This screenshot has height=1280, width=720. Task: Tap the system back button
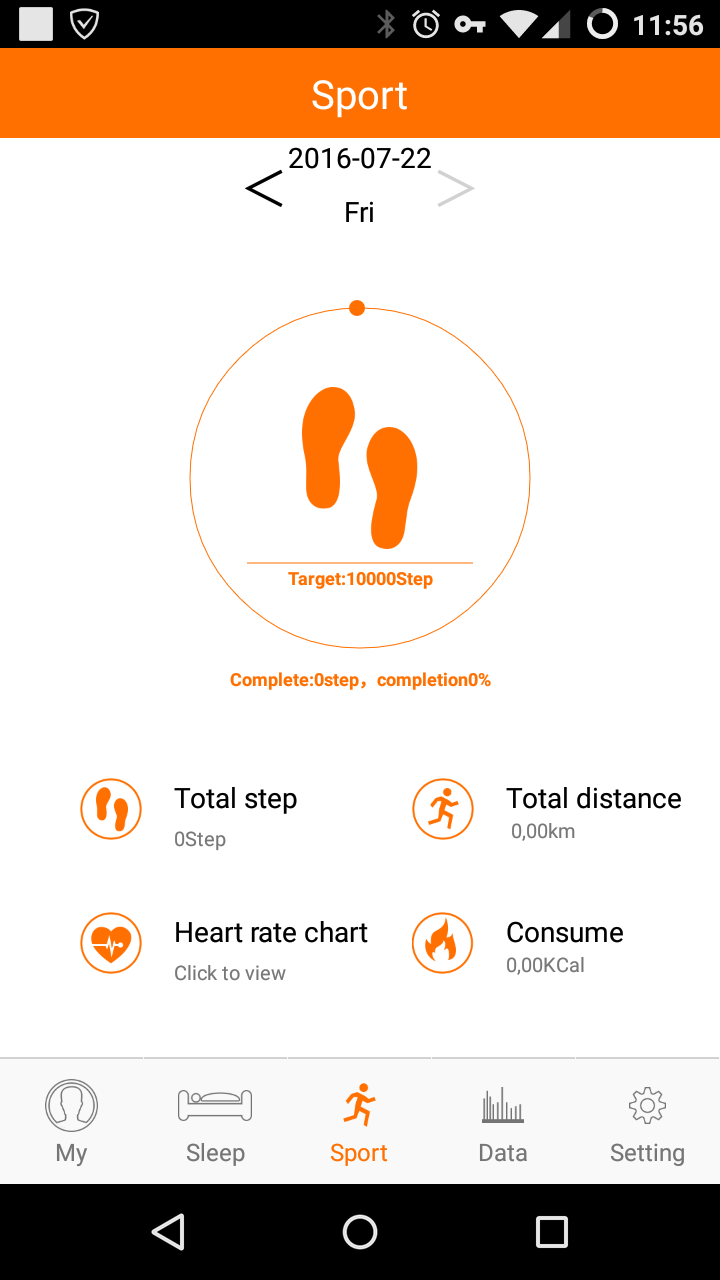pos(168,1232)
